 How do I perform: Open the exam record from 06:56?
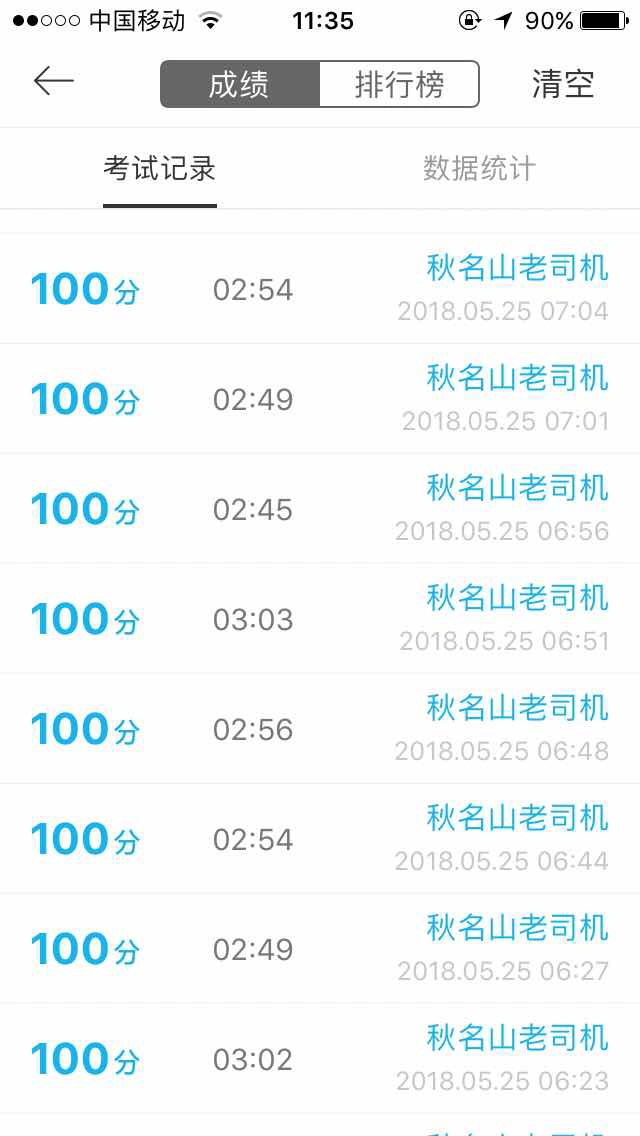pos(320,509)
